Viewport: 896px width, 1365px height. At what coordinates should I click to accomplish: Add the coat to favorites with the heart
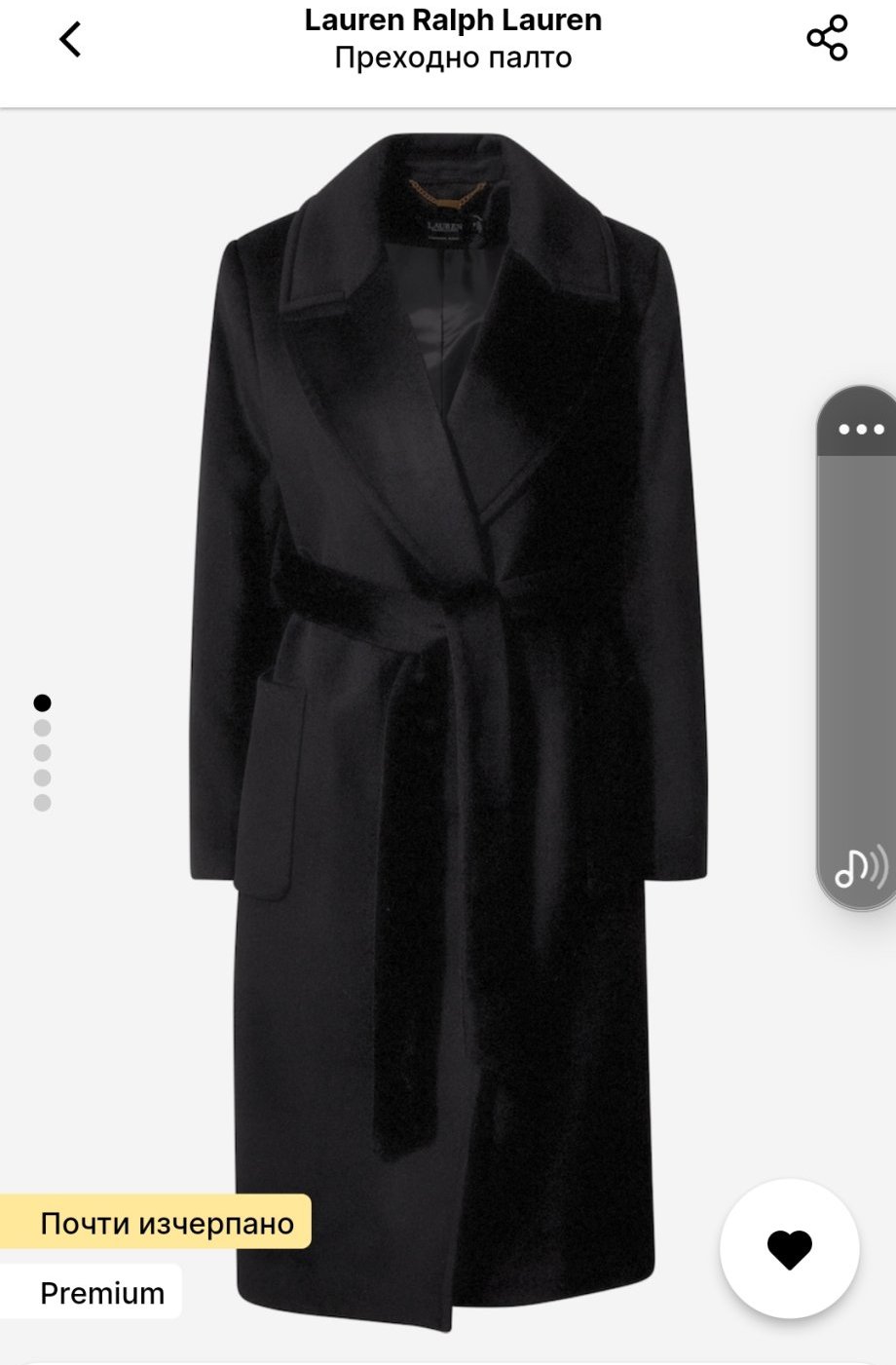click(789, 1248)
